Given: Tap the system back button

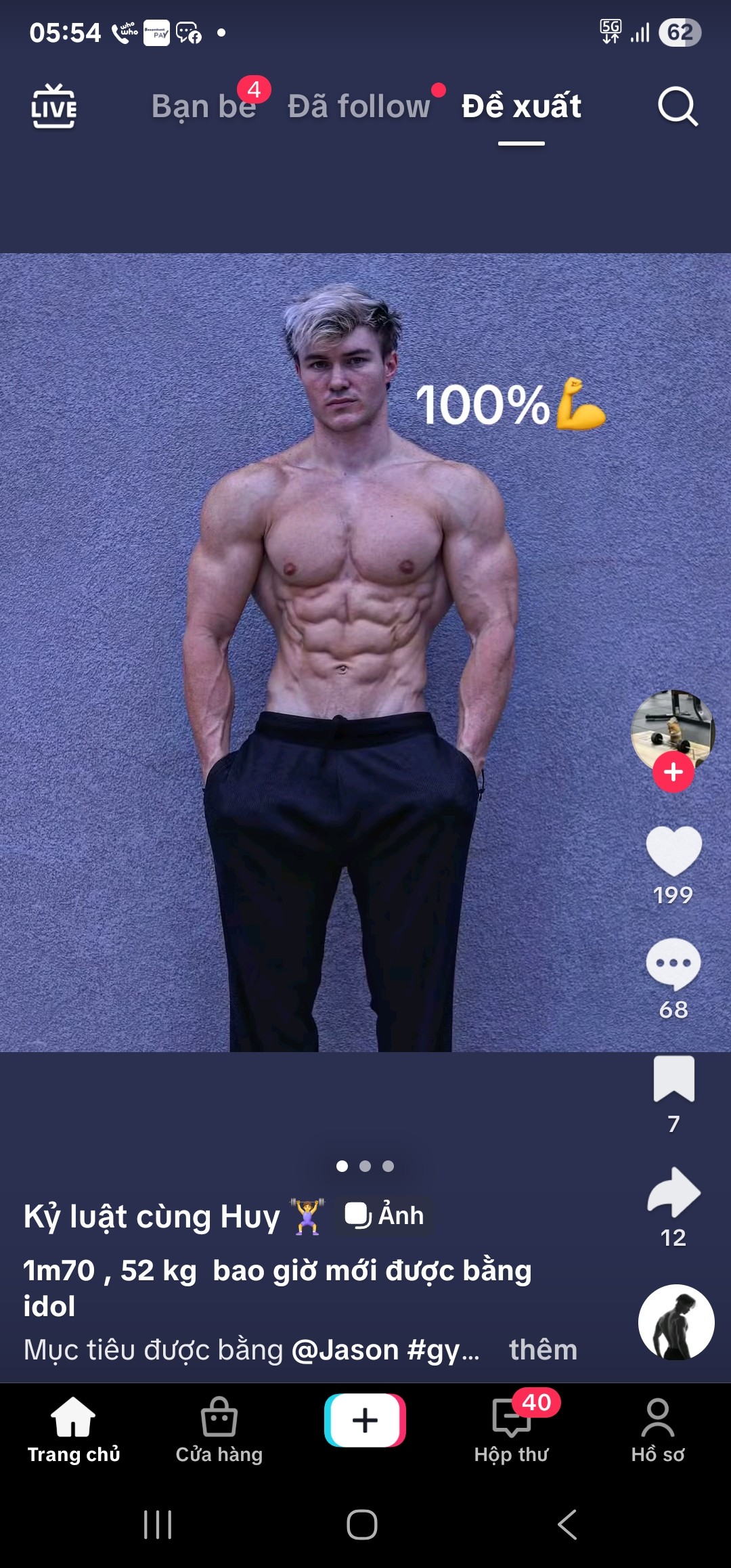Looking at the screenshot, I should (x=567, y=1525).
